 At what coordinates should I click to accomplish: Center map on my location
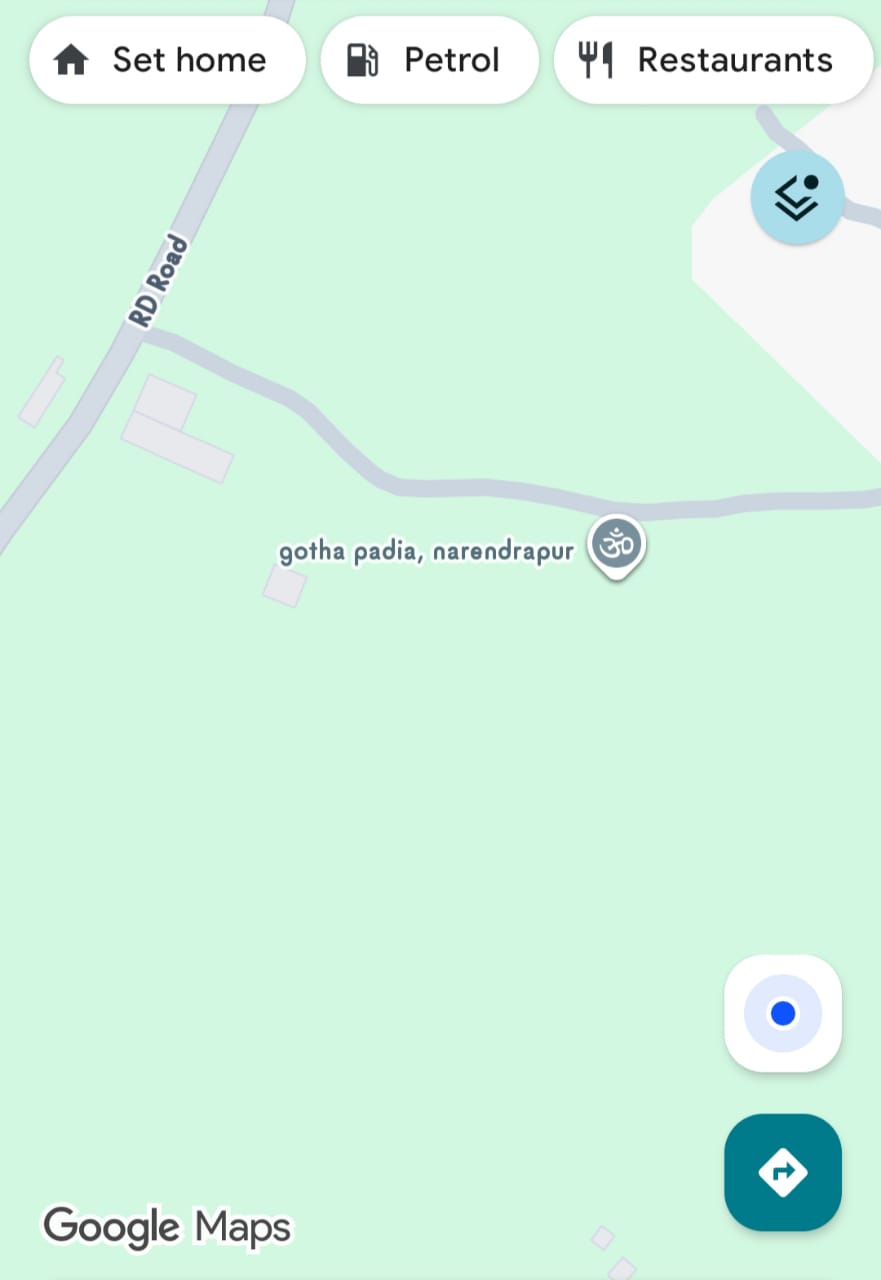pyautogui.click(x=783, y=1014)
